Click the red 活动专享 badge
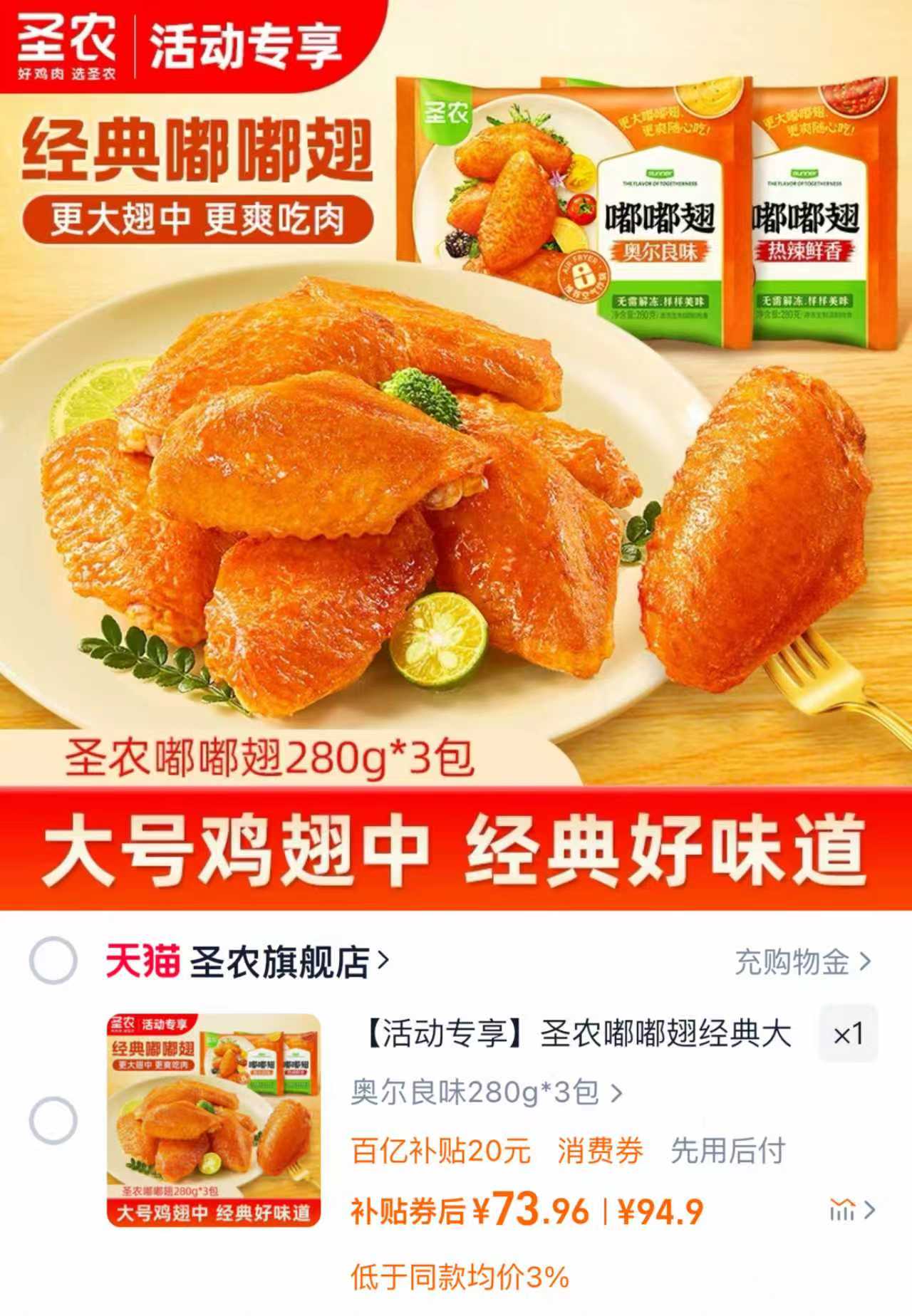912x1316 pixels. pos(246,41)
